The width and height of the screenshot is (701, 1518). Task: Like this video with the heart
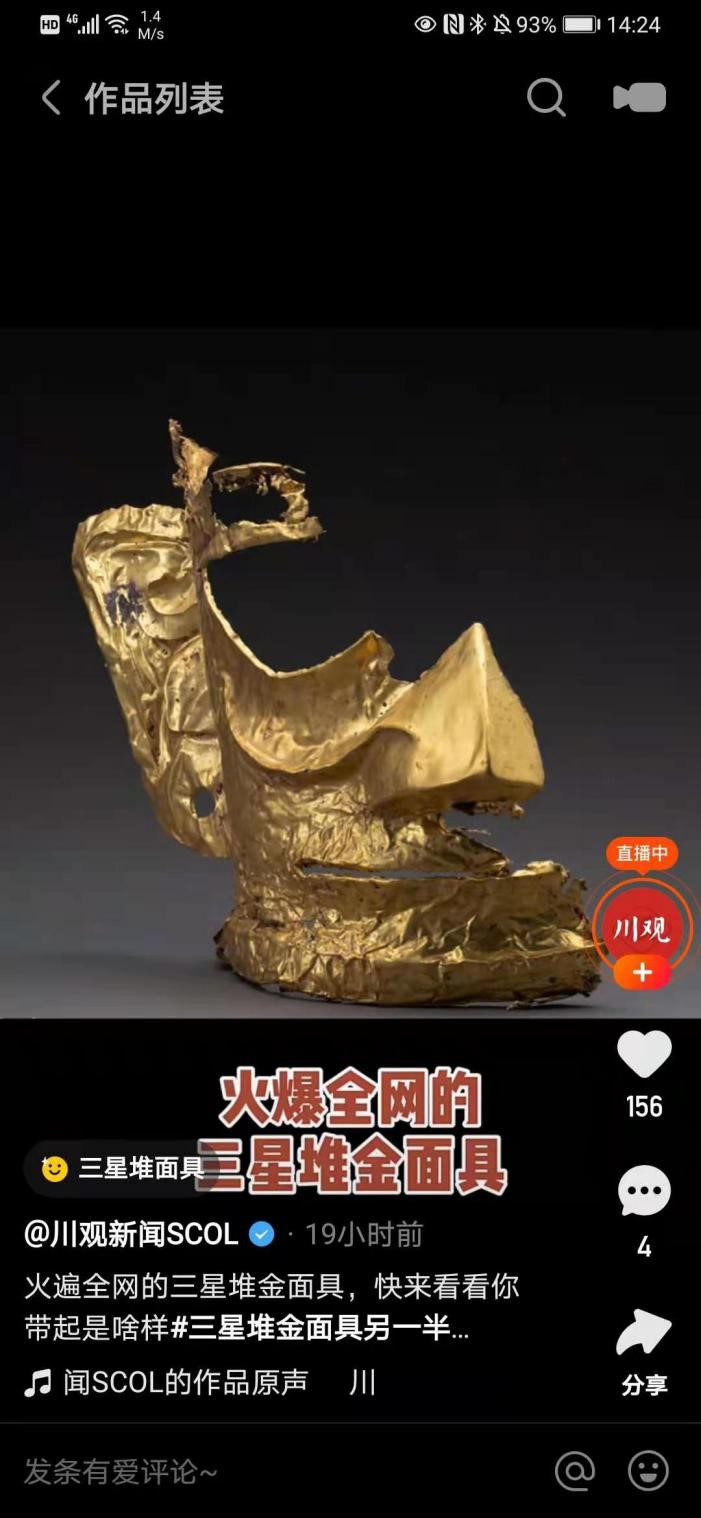(644, 1055)
